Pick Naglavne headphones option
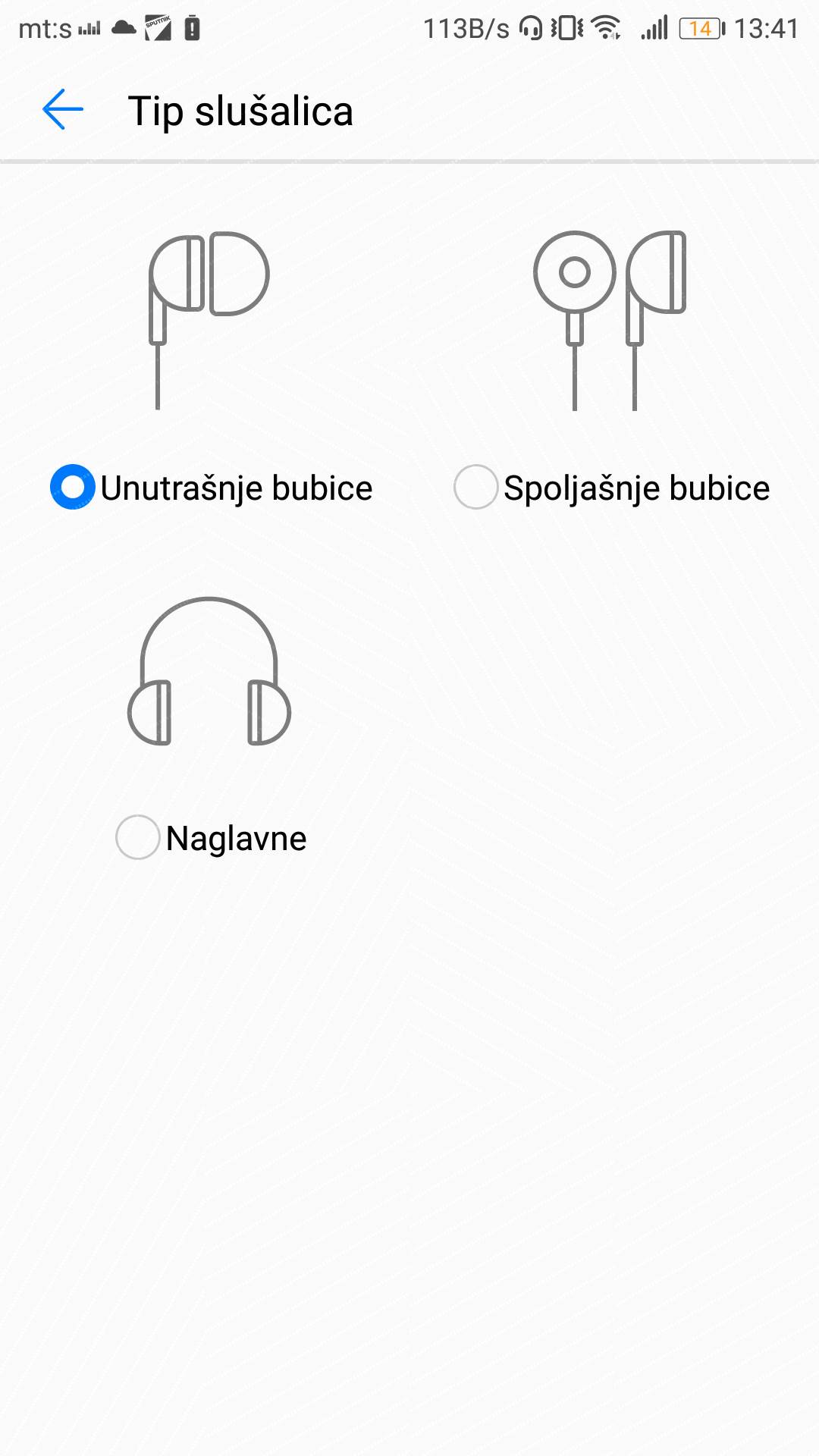Image resolution: width=819 pixels, height=1456 pixels. (137, 837)
